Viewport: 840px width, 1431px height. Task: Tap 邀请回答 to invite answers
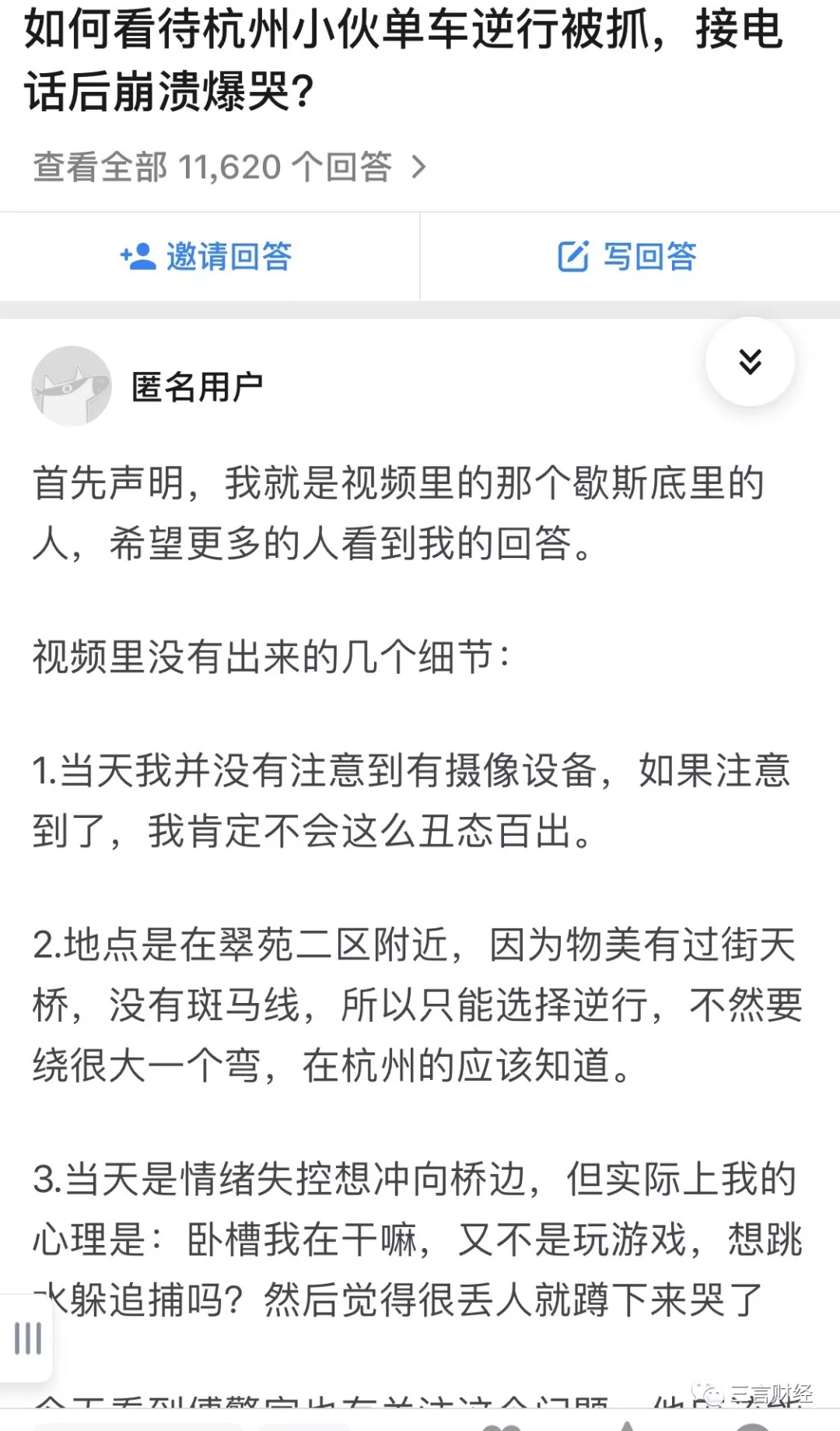[x=207, y=256]
